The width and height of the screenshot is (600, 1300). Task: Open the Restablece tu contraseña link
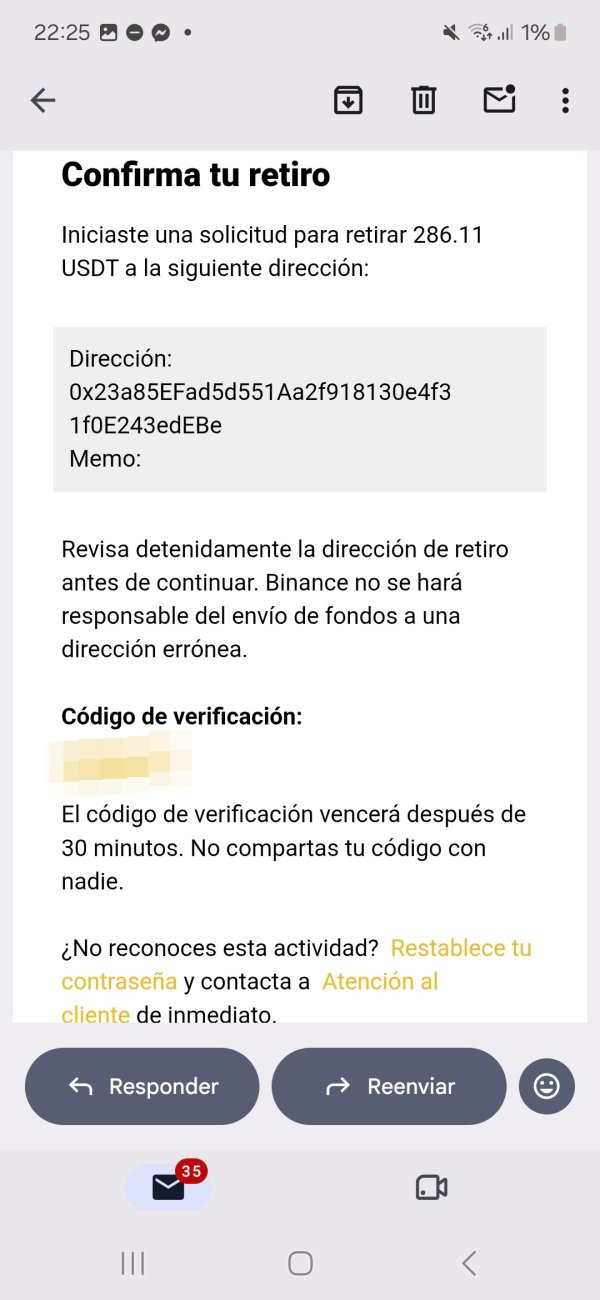[296, 965]
